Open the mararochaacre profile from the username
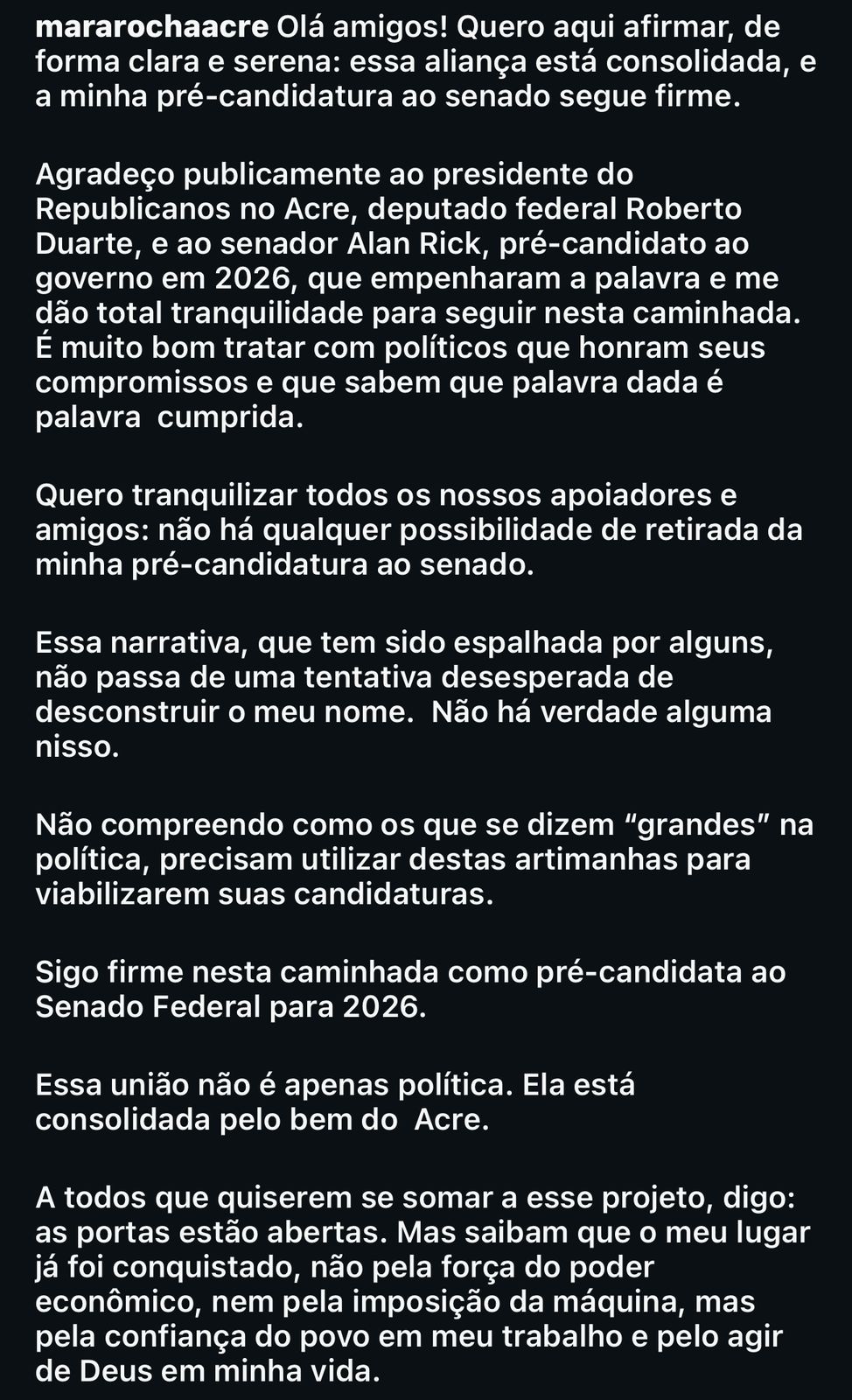 [151, 27]
